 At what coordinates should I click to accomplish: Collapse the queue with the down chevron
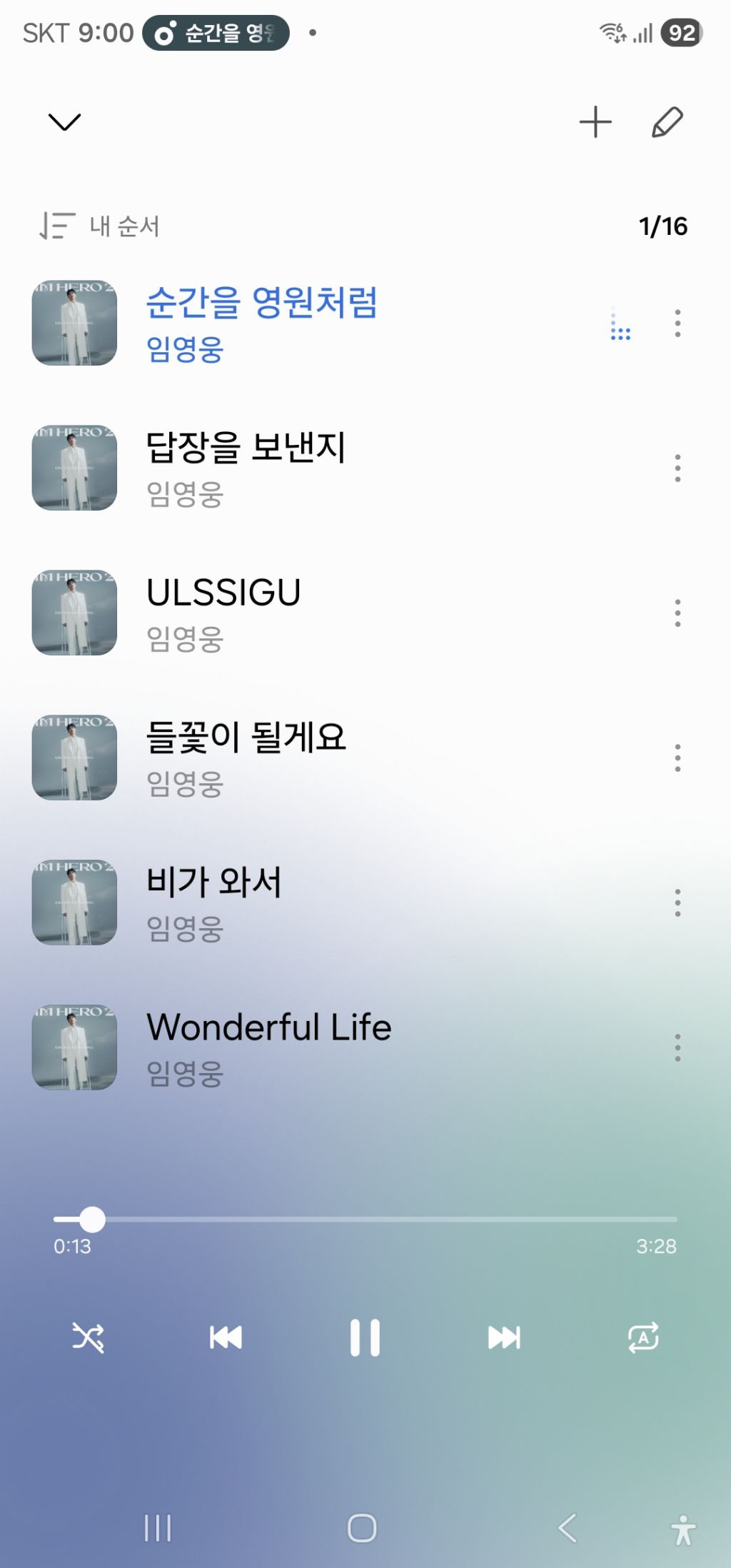point(64,122)
